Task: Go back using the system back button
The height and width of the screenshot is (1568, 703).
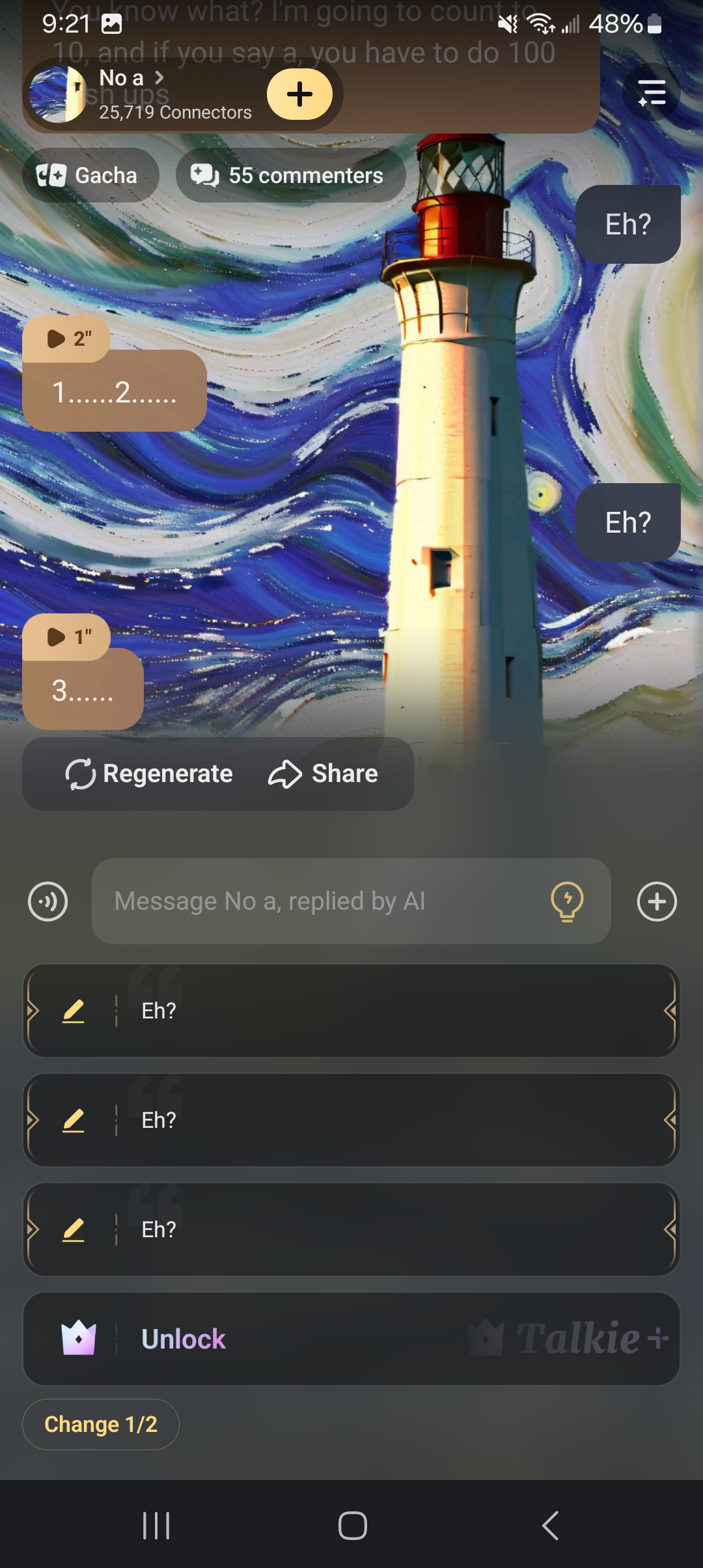Action: tap(550, 1525)
